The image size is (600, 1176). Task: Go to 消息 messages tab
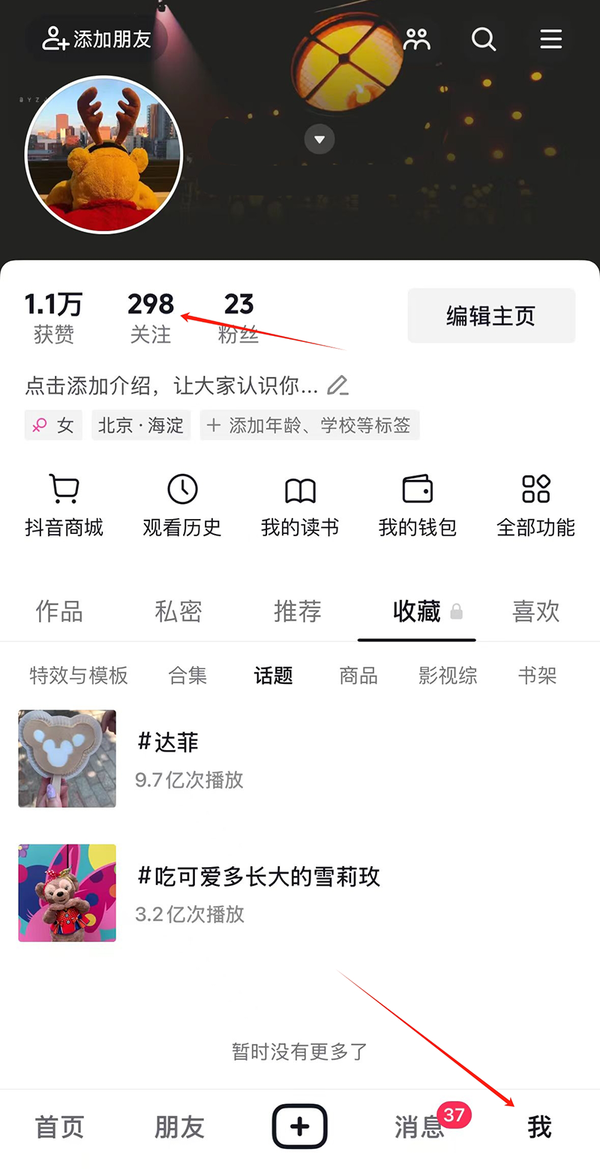tap(419, 1127)
